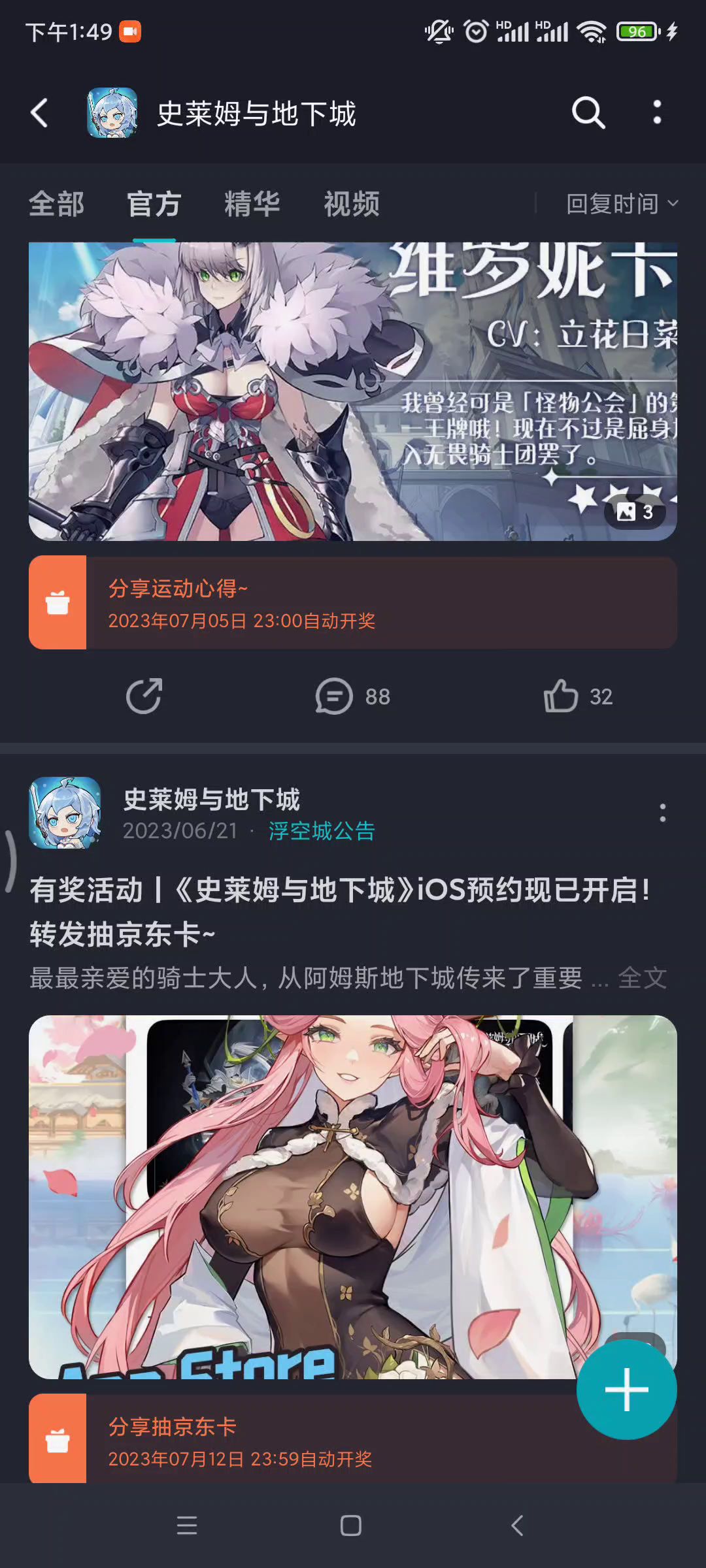This screenshot has height=1568, width=706.
Task: Open the 浮空城公告 category link
Action: click(322, 831)
